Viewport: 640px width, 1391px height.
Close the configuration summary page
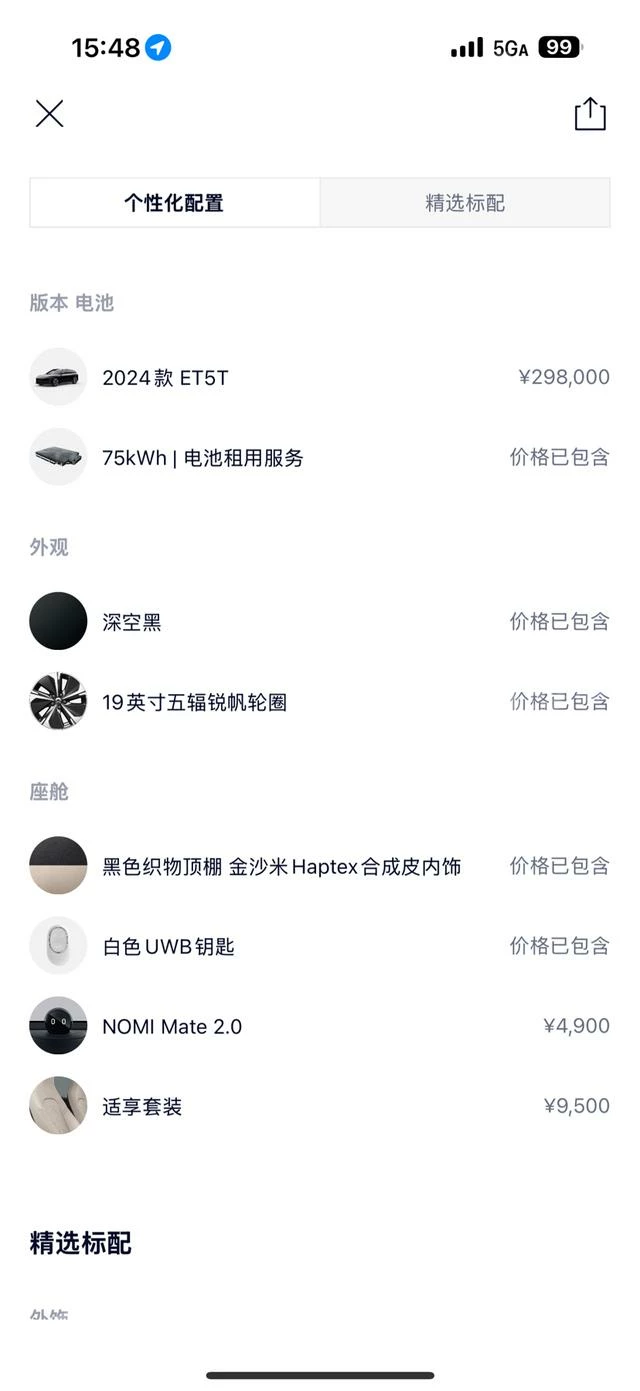[49, 114]
